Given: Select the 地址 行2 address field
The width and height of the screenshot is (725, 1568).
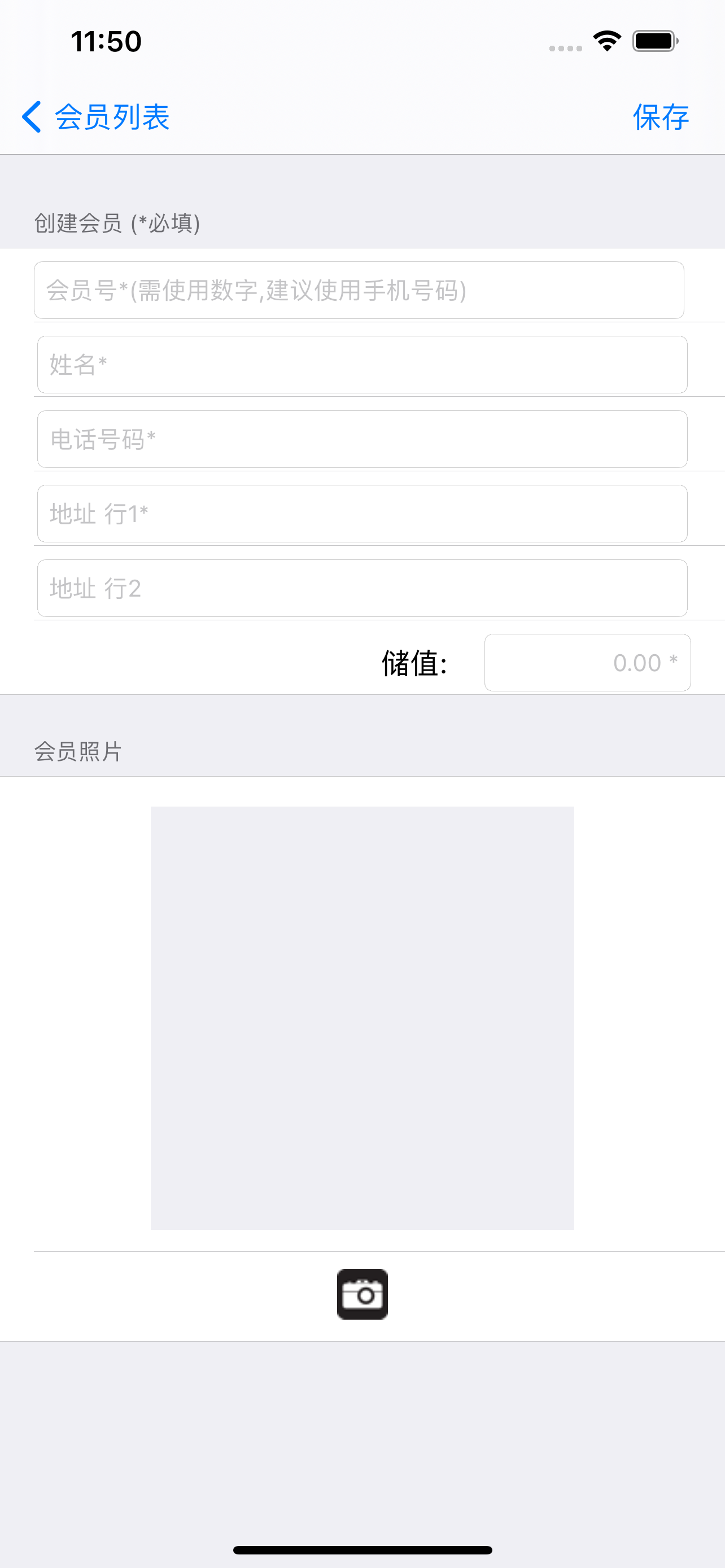Looking at the screenshot, I should pyautogui.click(x=362, y=588).
